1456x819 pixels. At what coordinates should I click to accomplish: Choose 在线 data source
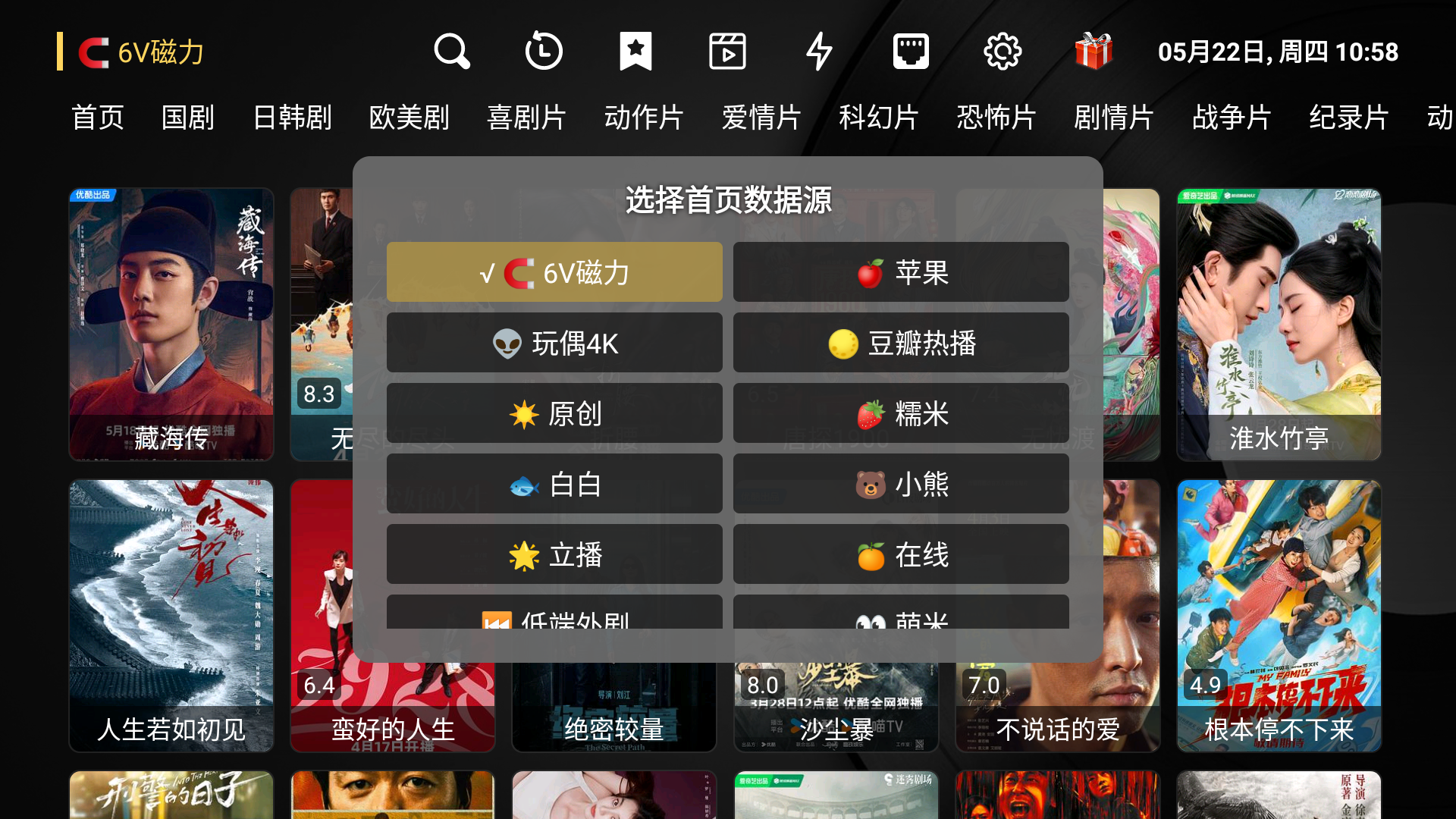coord(901,554)
